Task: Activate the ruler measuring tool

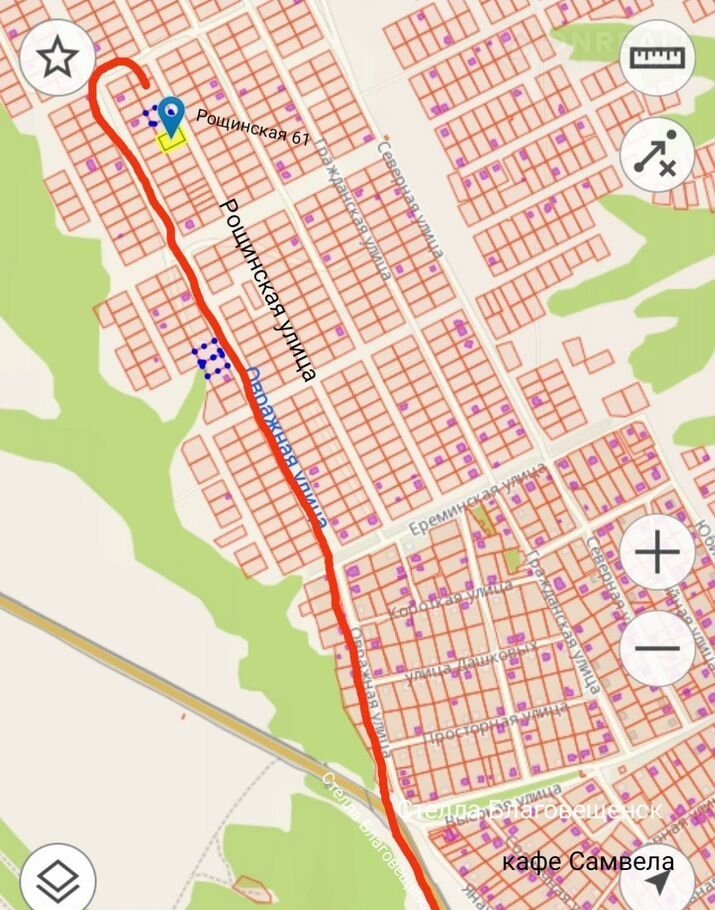Action: (x=657, y=57)
